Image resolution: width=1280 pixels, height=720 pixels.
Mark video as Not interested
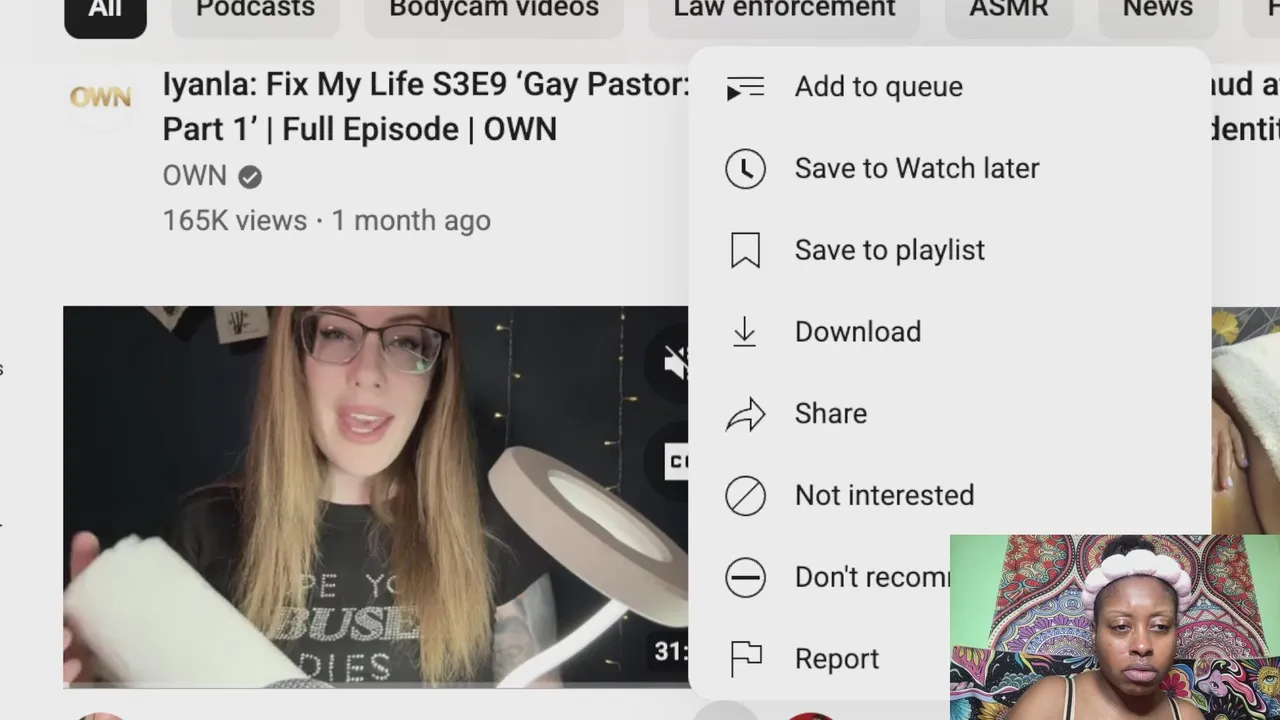pos(884,496)
